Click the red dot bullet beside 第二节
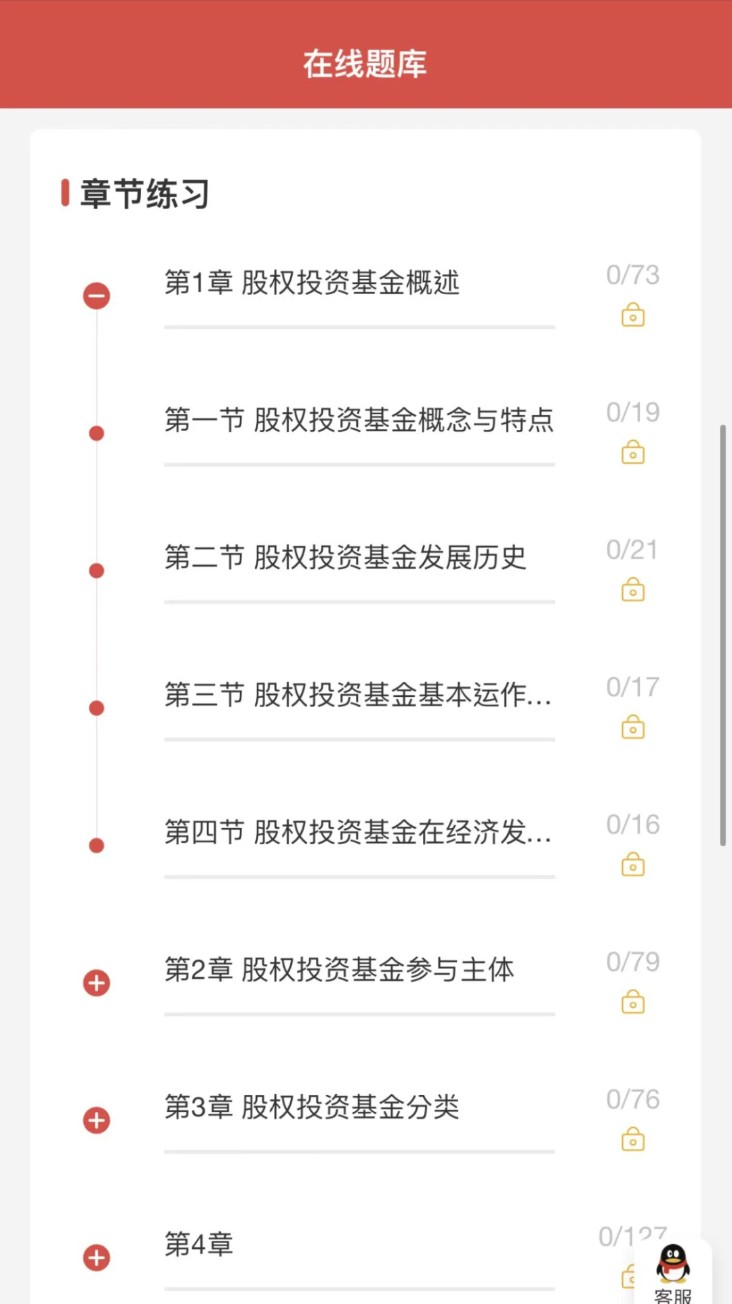This screenshot has height=1304, width=732. (96, 570)
